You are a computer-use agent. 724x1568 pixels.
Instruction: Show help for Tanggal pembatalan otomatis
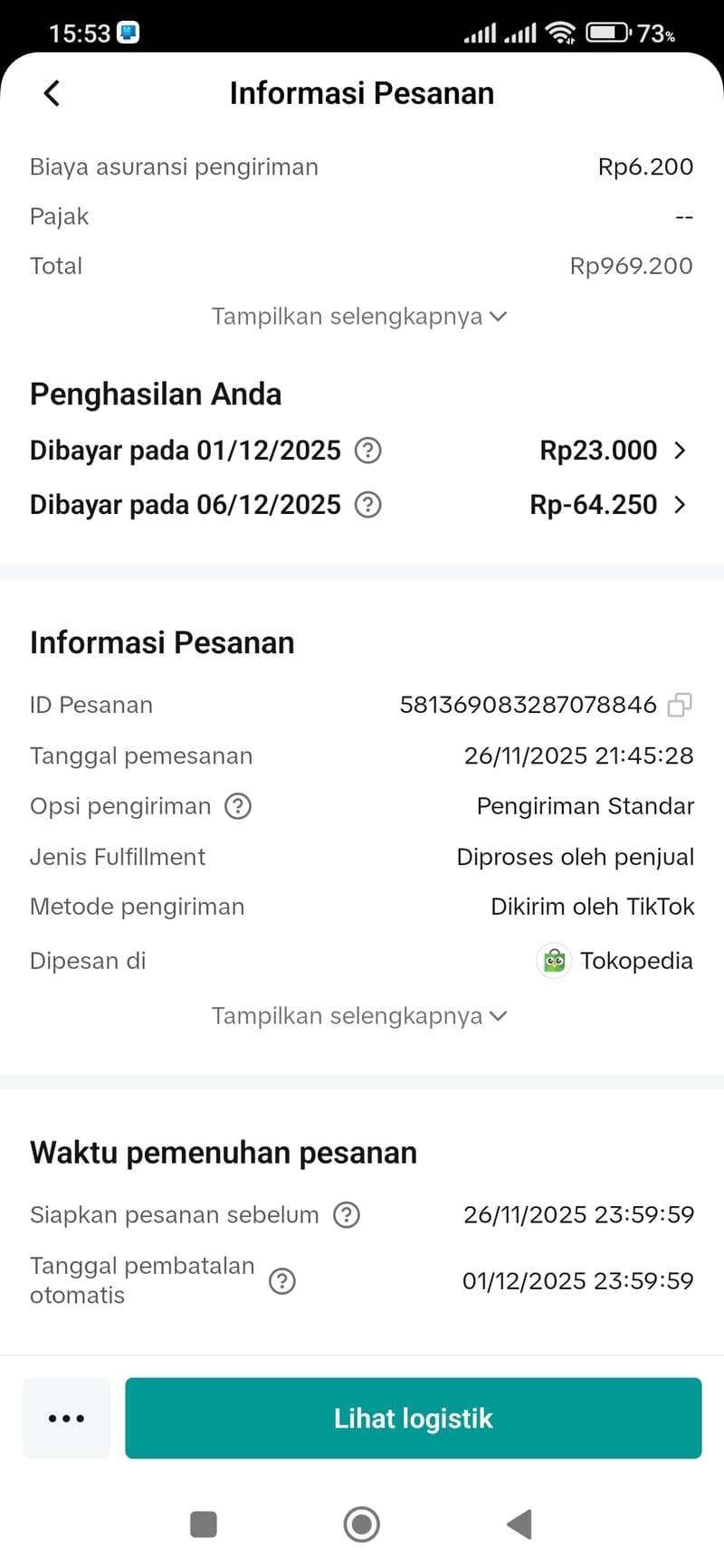pos(282,1281)
